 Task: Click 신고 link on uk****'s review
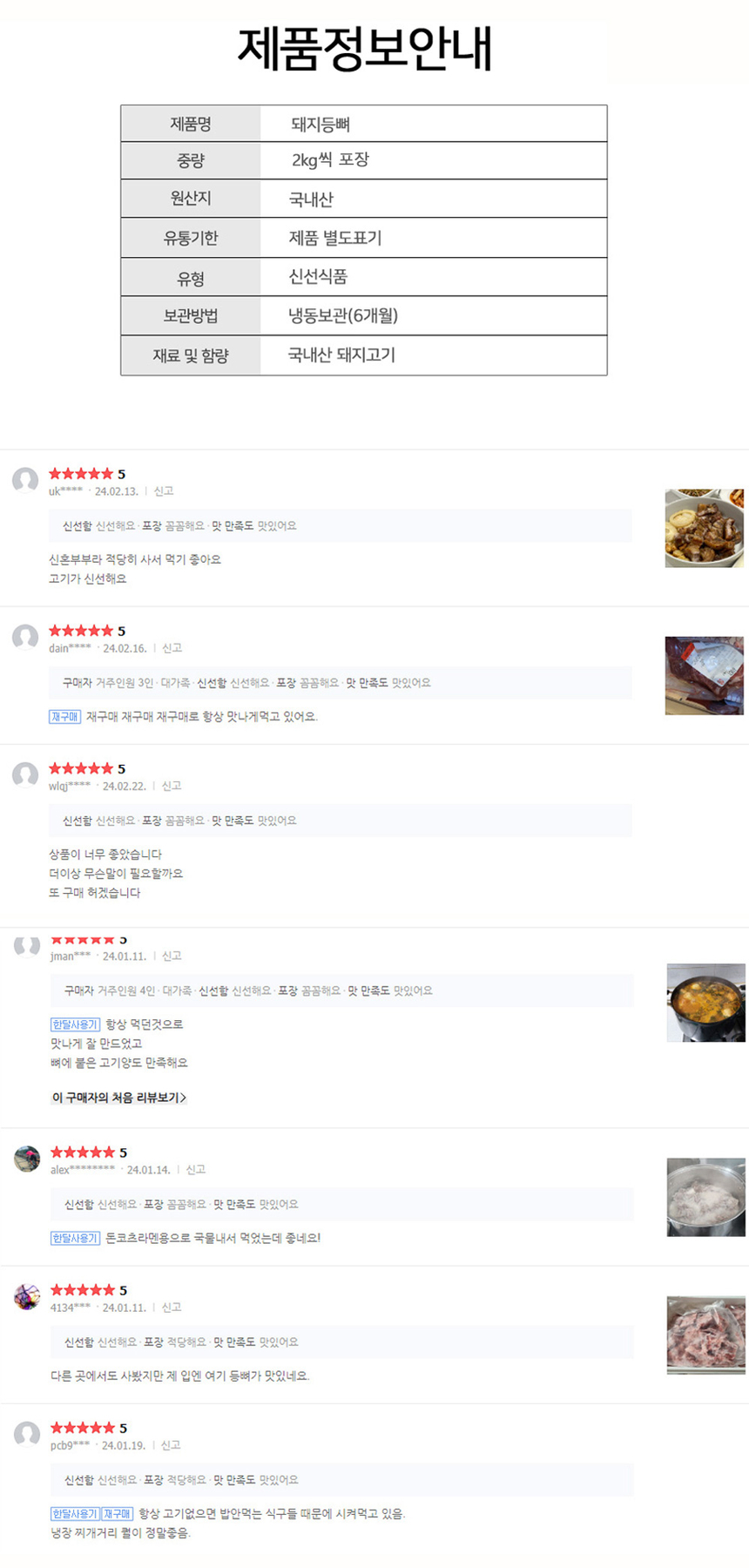coord(165,490)
